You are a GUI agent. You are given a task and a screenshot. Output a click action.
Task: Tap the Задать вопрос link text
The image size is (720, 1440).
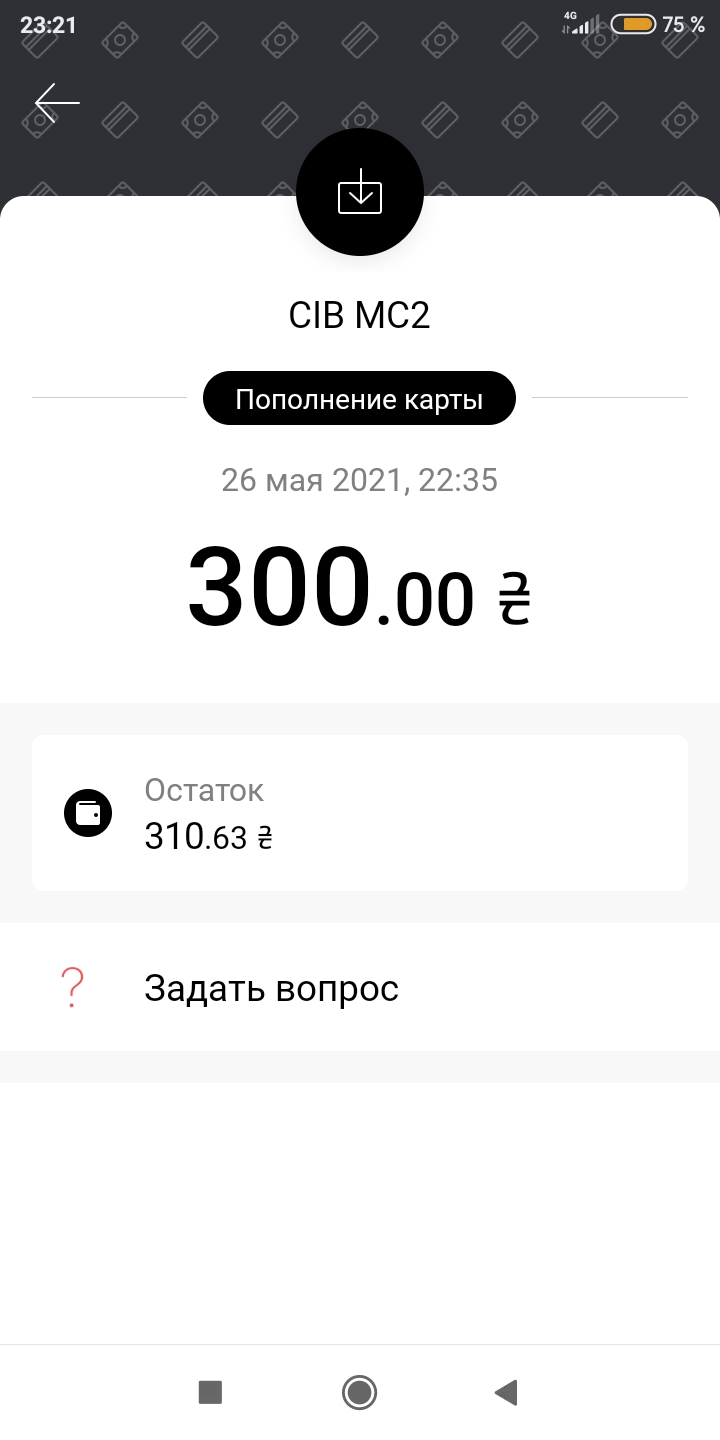click(x=272, y=987)
